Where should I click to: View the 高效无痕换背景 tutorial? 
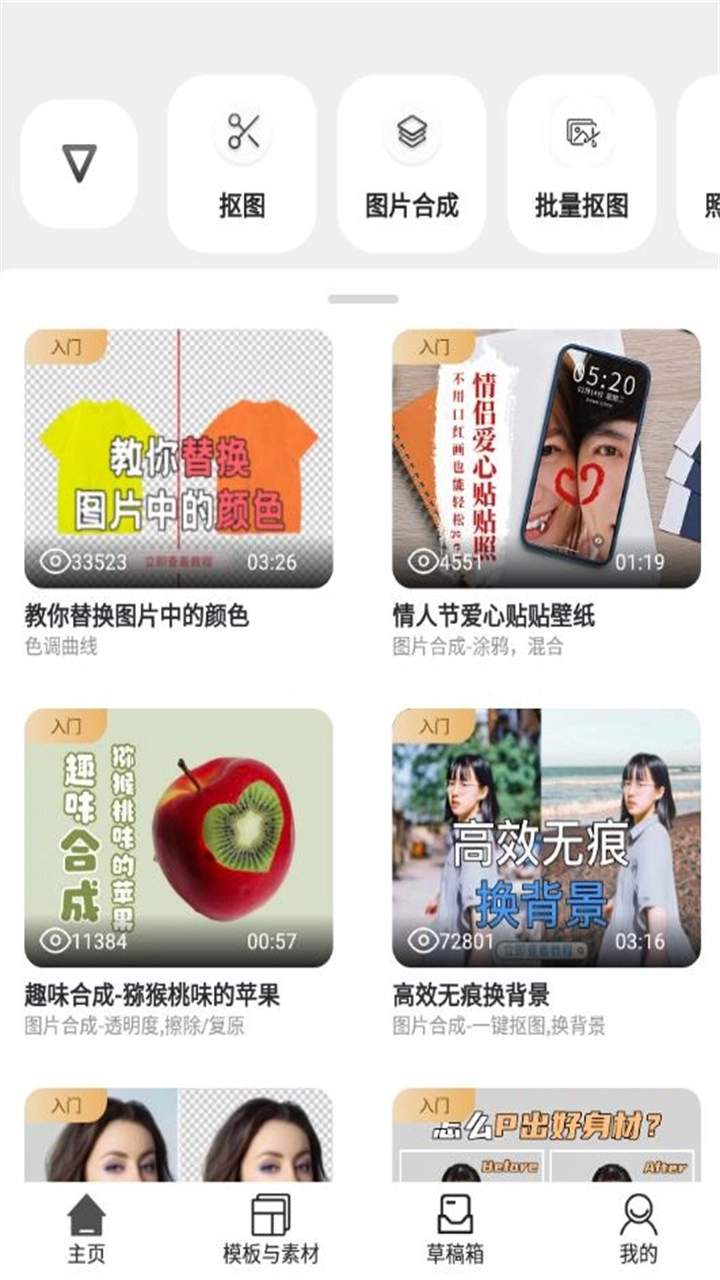(546, 837)
